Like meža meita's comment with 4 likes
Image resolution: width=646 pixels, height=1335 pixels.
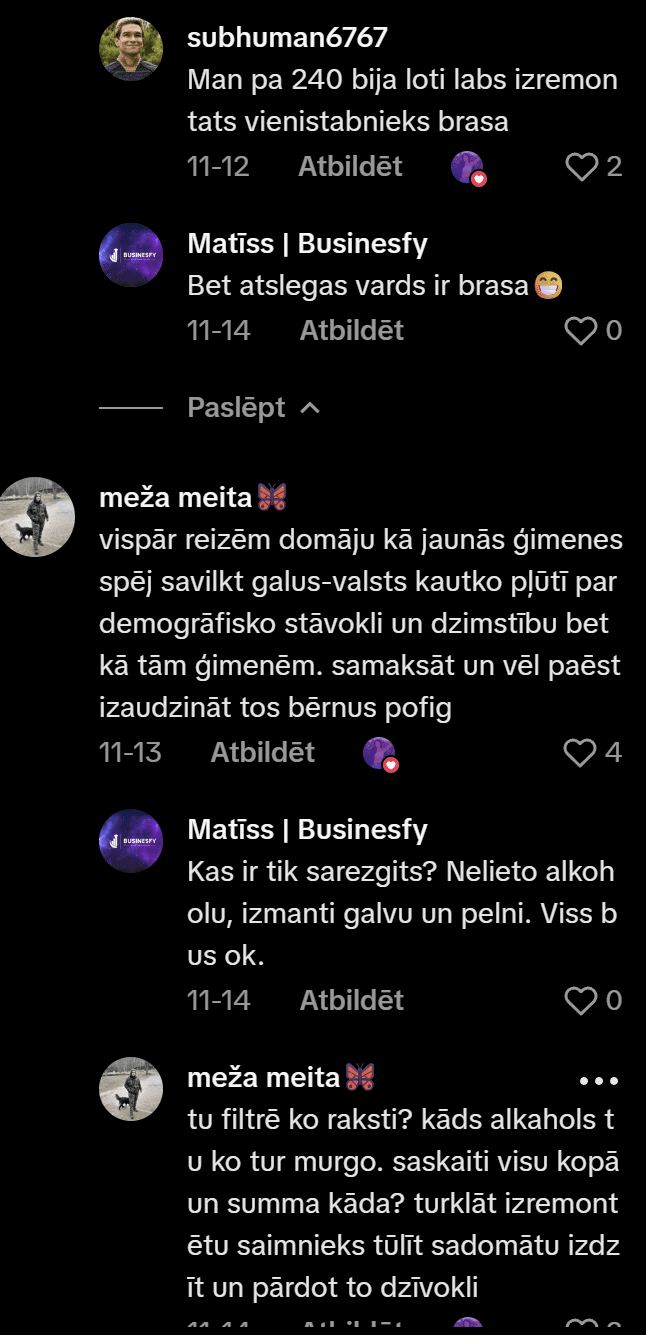580,753
